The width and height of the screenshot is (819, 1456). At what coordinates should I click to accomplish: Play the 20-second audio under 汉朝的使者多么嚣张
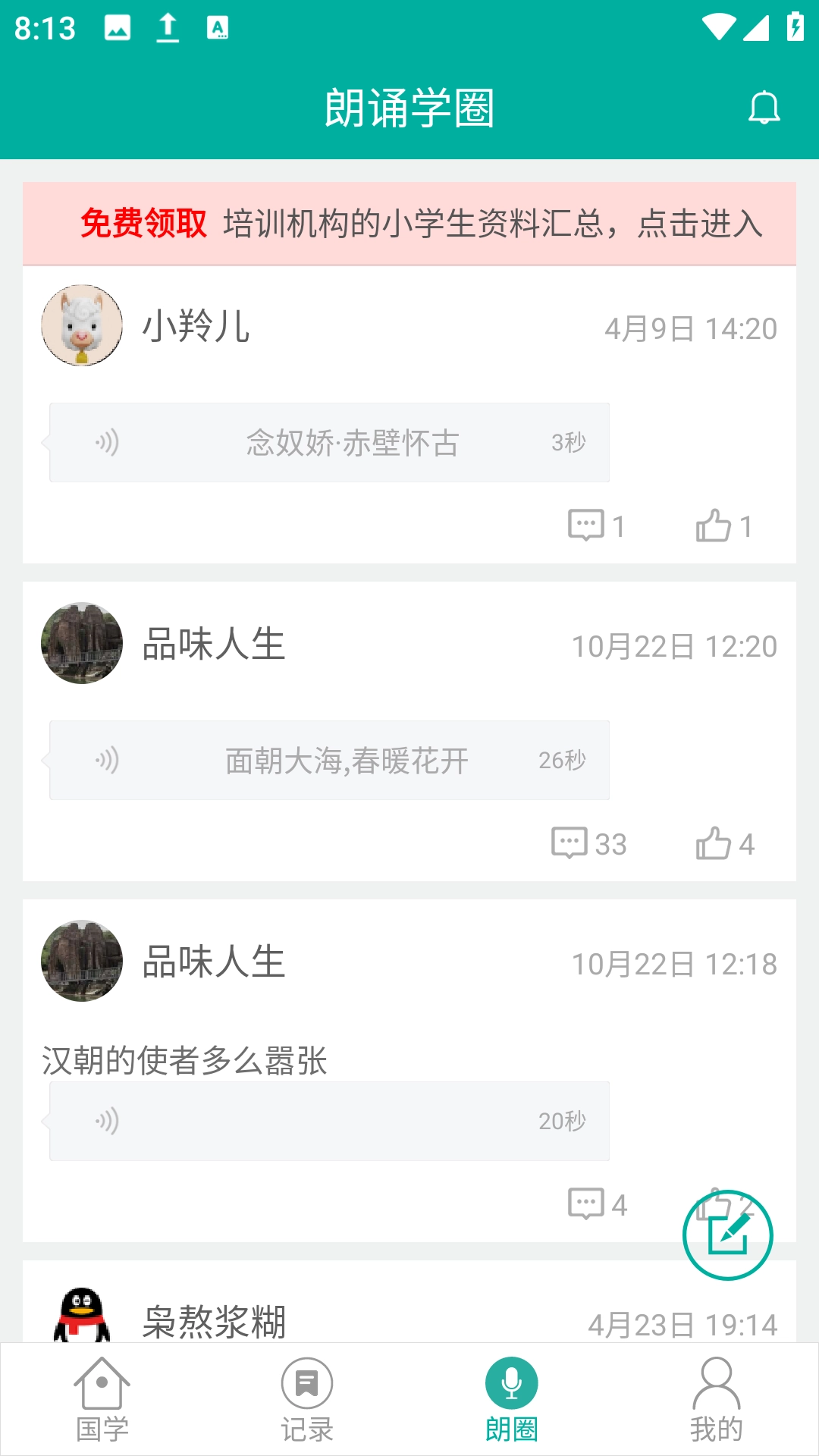[330, 1120]
